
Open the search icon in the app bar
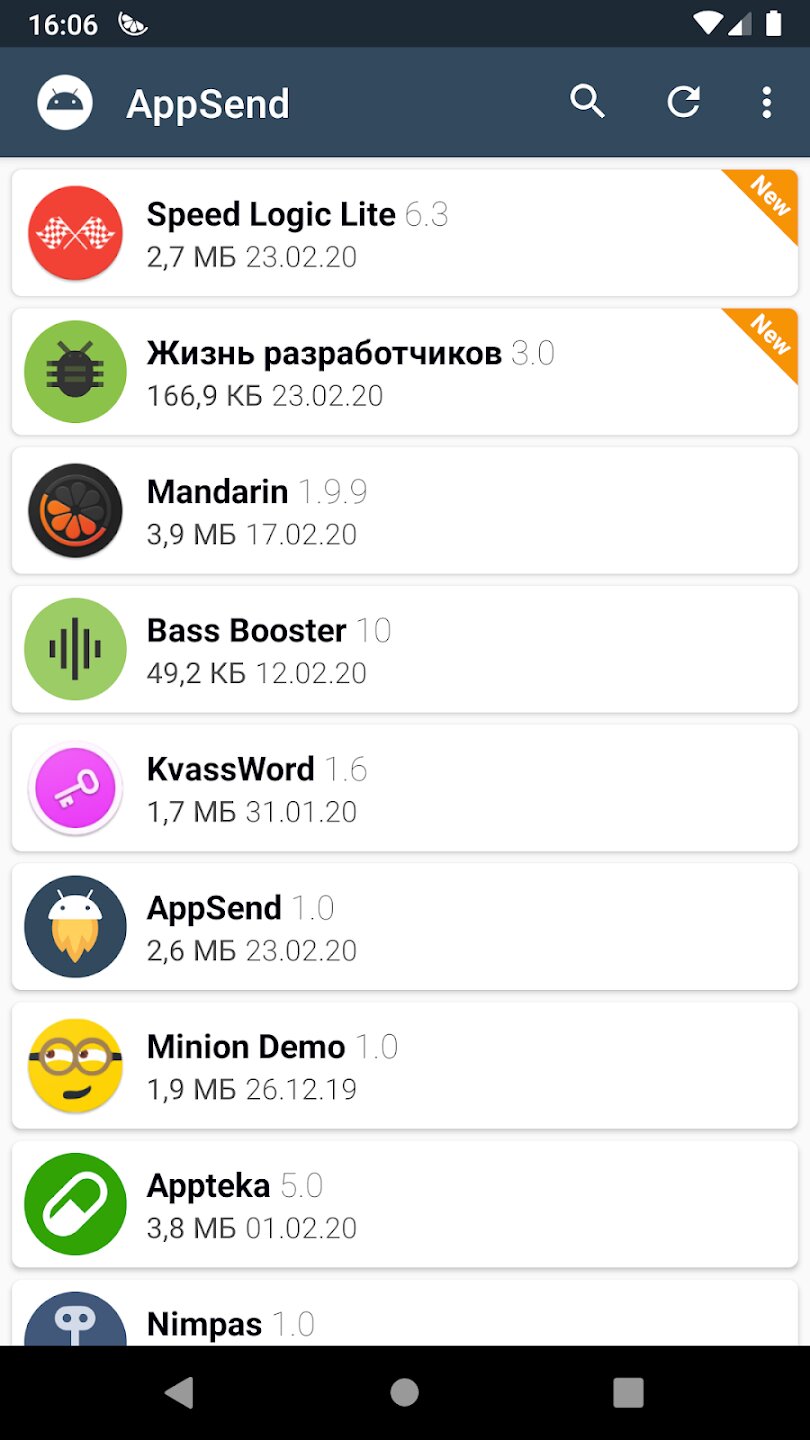[588, 102]
